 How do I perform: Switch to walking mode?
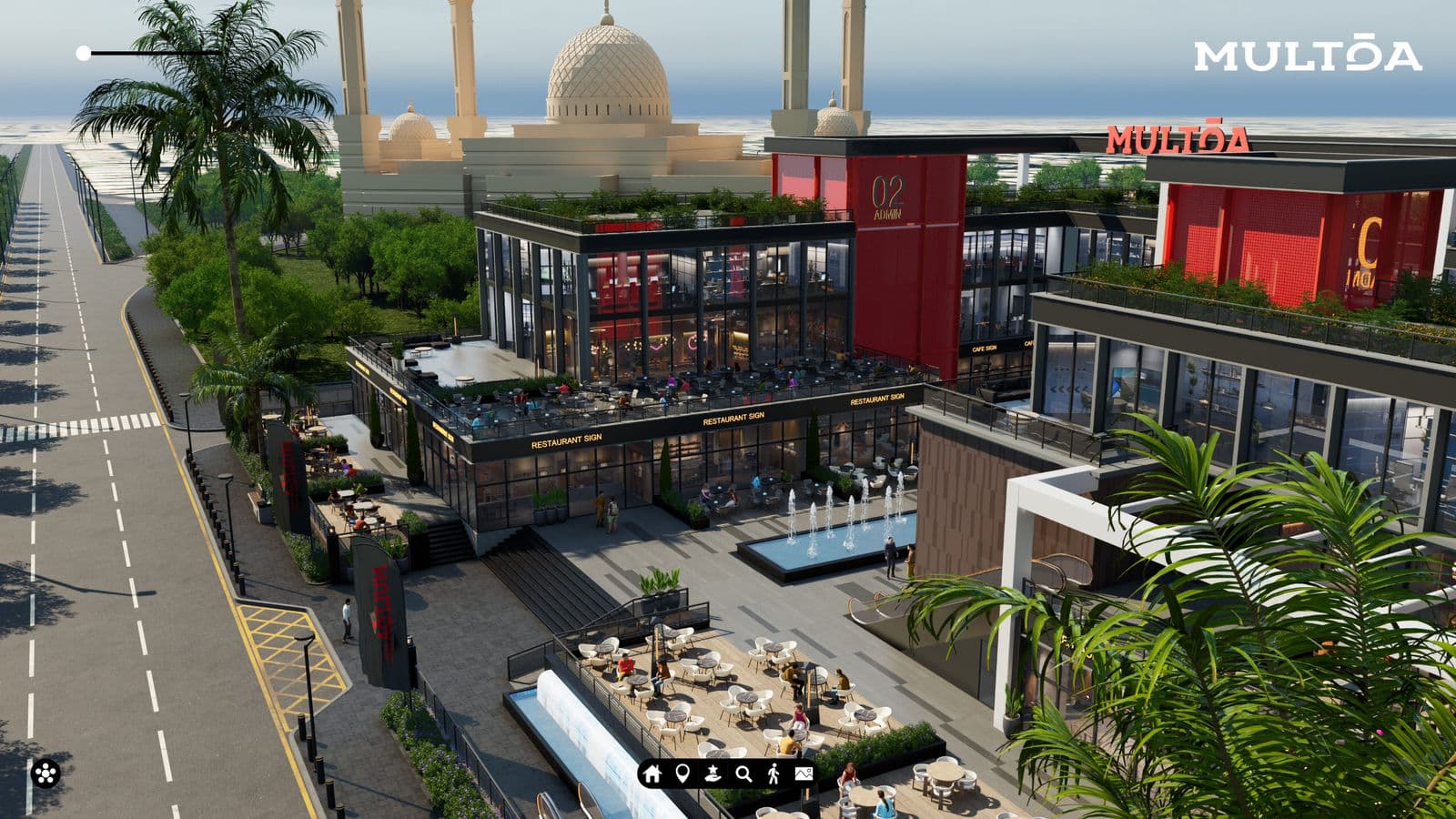pyautogui.click(x=773, y=773)
